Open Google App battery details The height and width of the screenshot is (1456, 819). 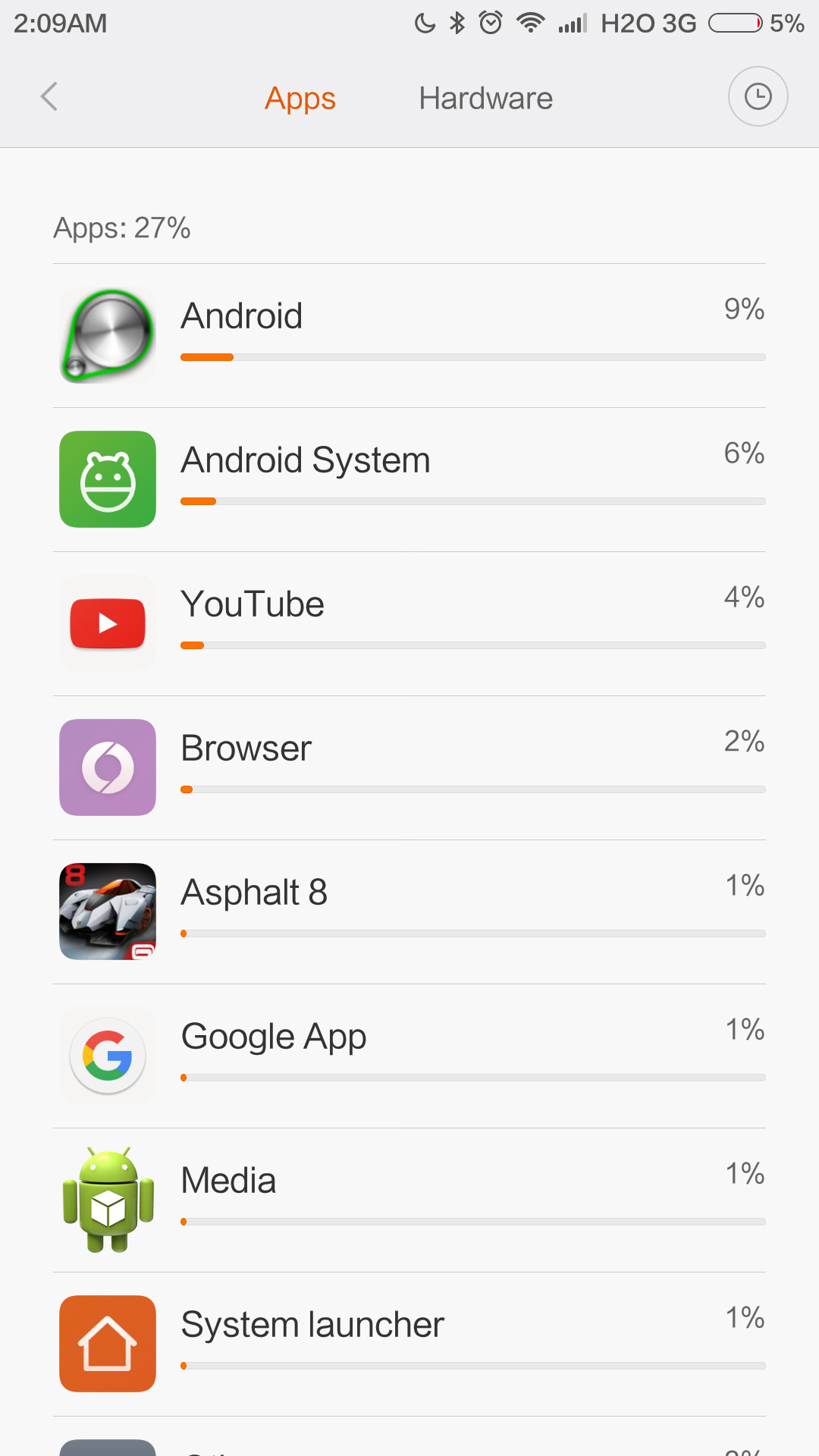(x=409, y=1056)
